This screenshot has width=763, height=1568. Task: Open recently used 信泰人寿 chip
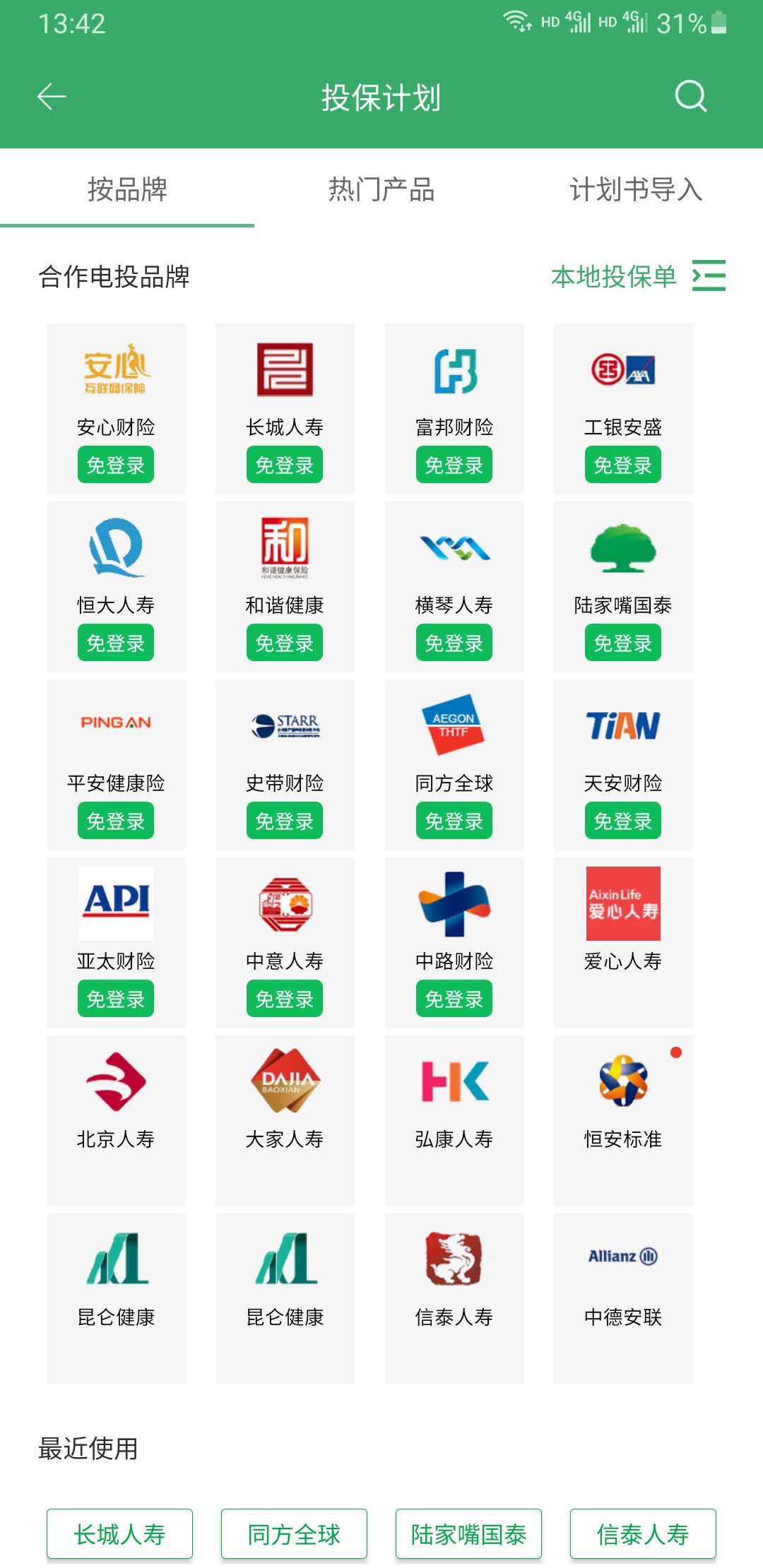point(643,1533)
